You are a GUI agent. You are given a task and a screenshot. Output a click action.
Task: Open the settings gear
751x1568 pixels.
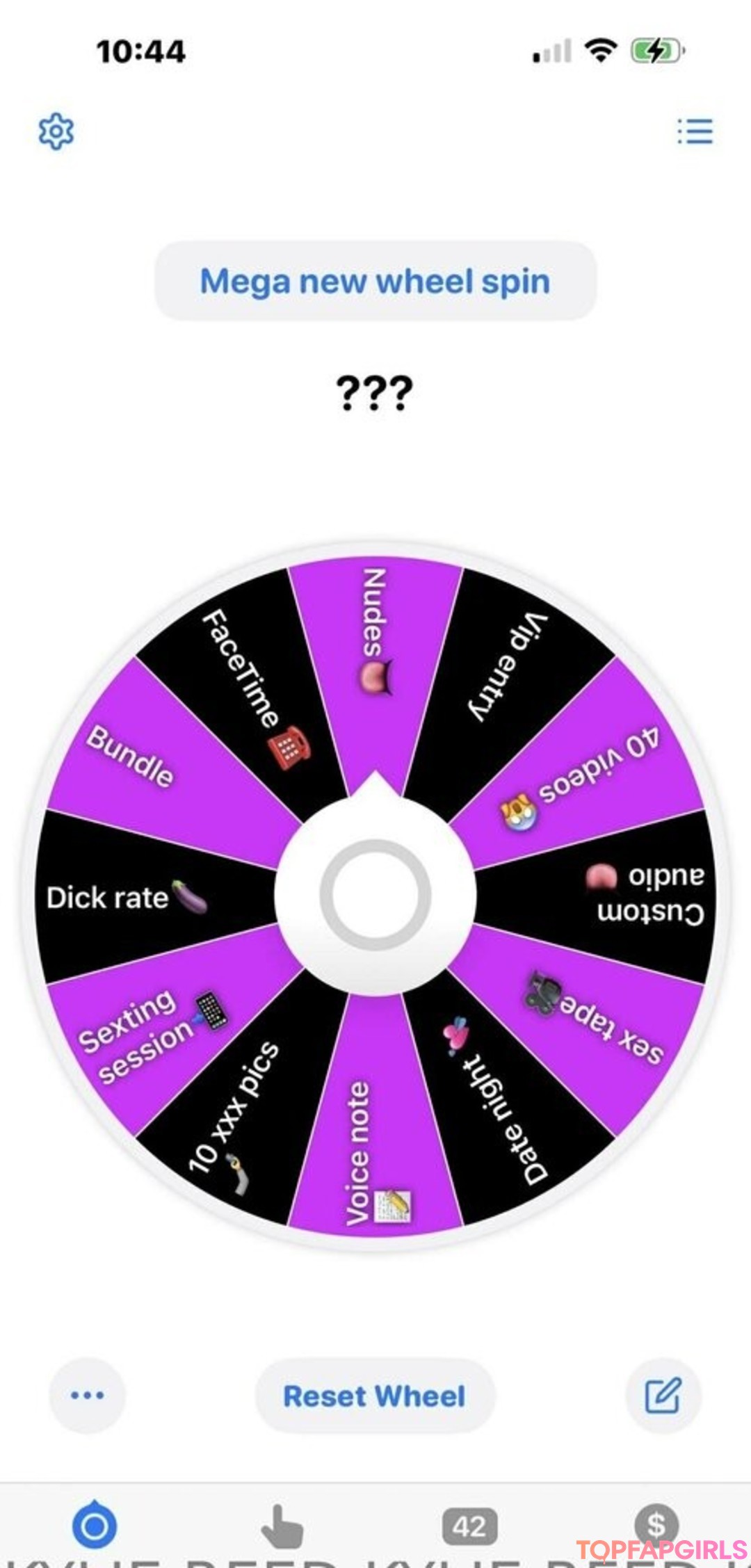coord(56,131)
